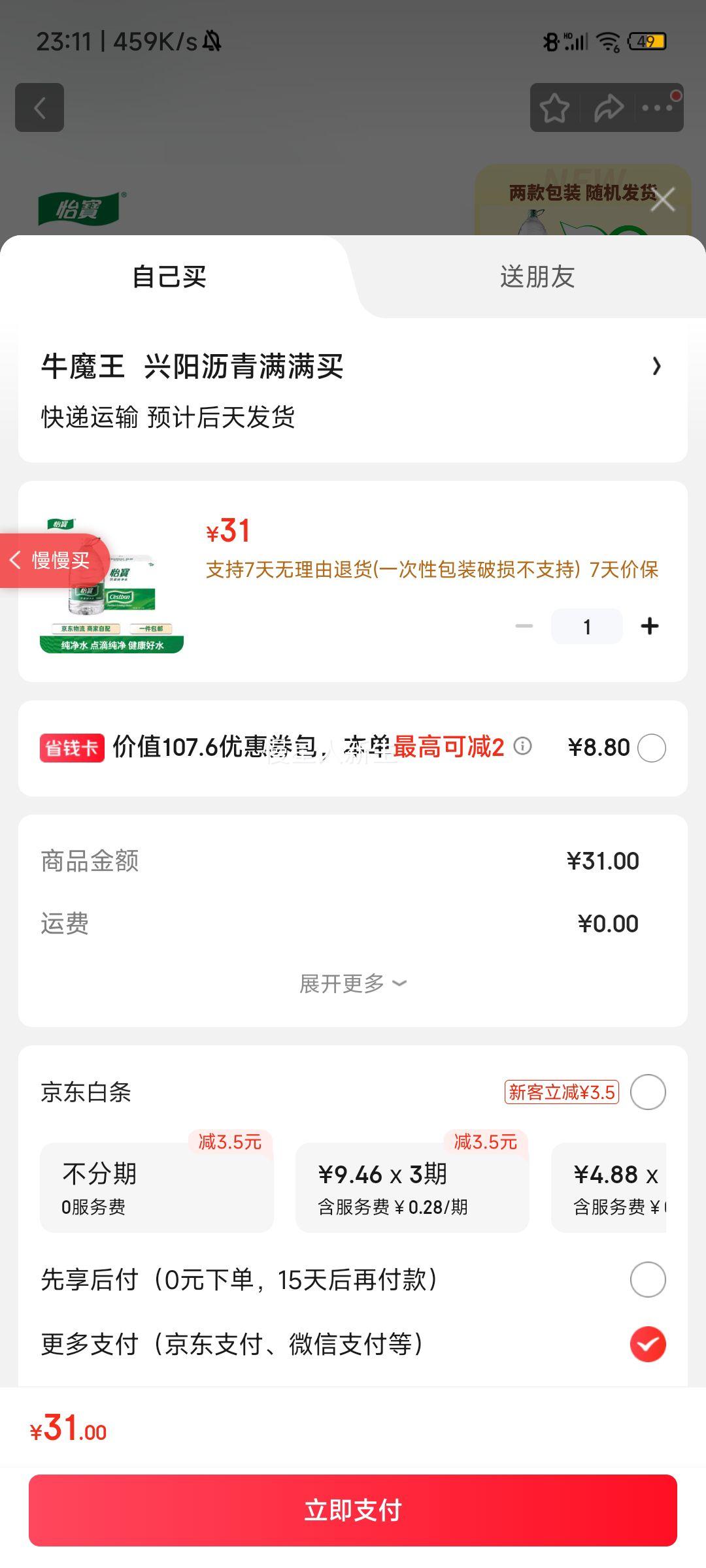
Task: Open the product thumbnail of 怡宝 water
Action: 112,585
